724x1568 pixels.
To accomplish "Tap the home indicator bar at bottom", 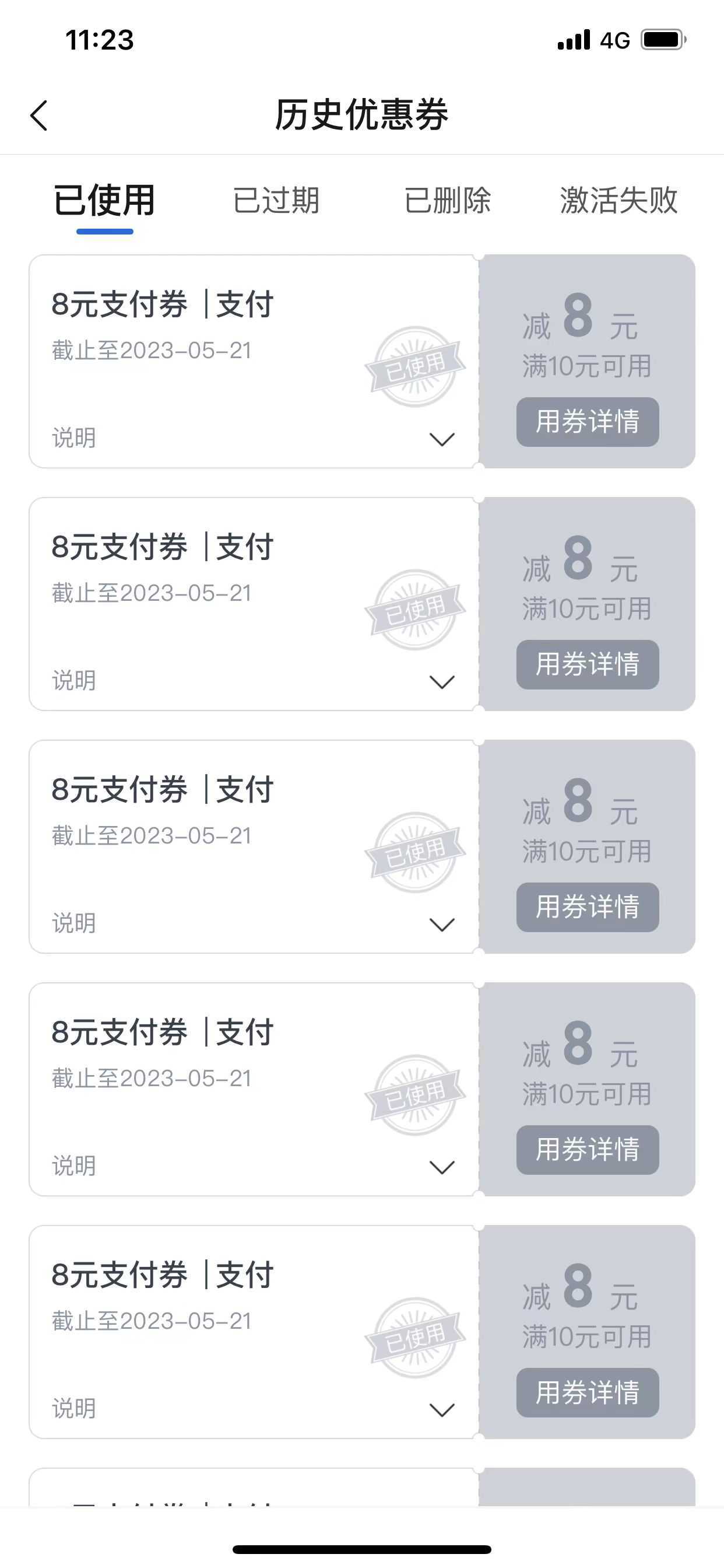I will click(x=362, y=1549).
